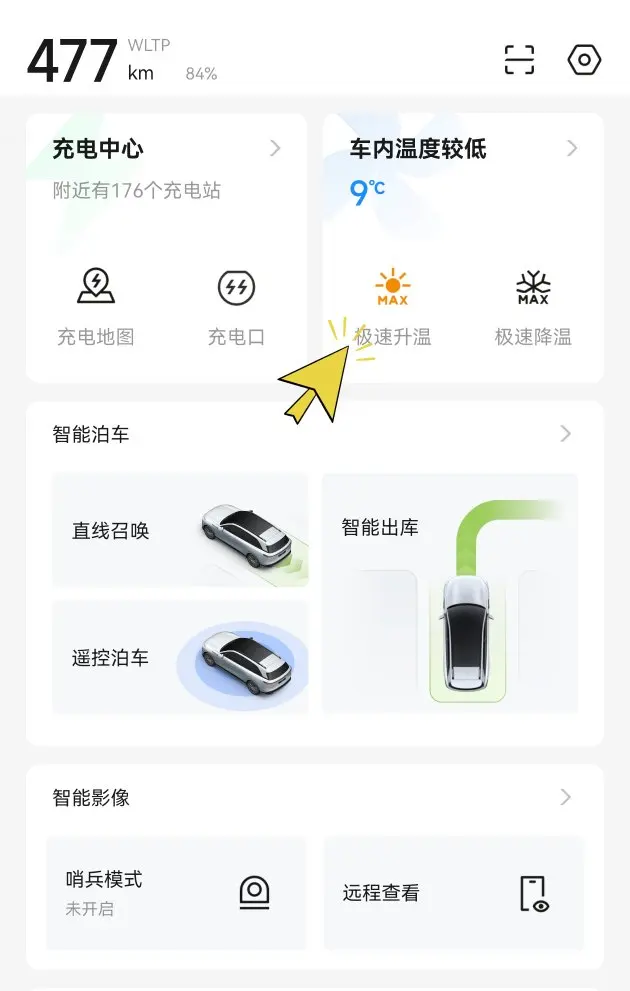Expand the 智能影像 section chevron

click(566, 797)
